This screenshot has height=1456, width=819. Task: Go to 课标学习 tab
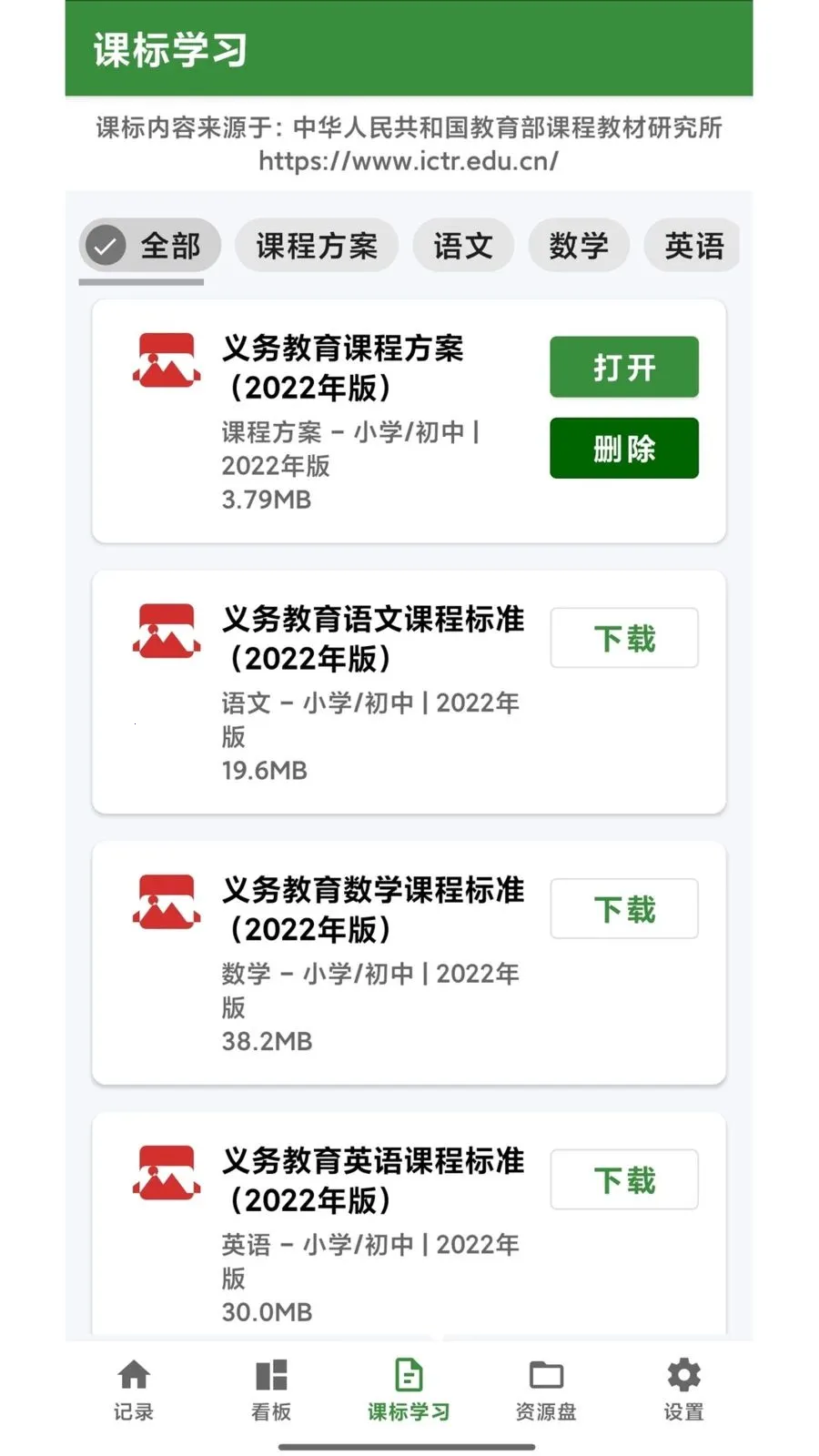coord(409,1390)
